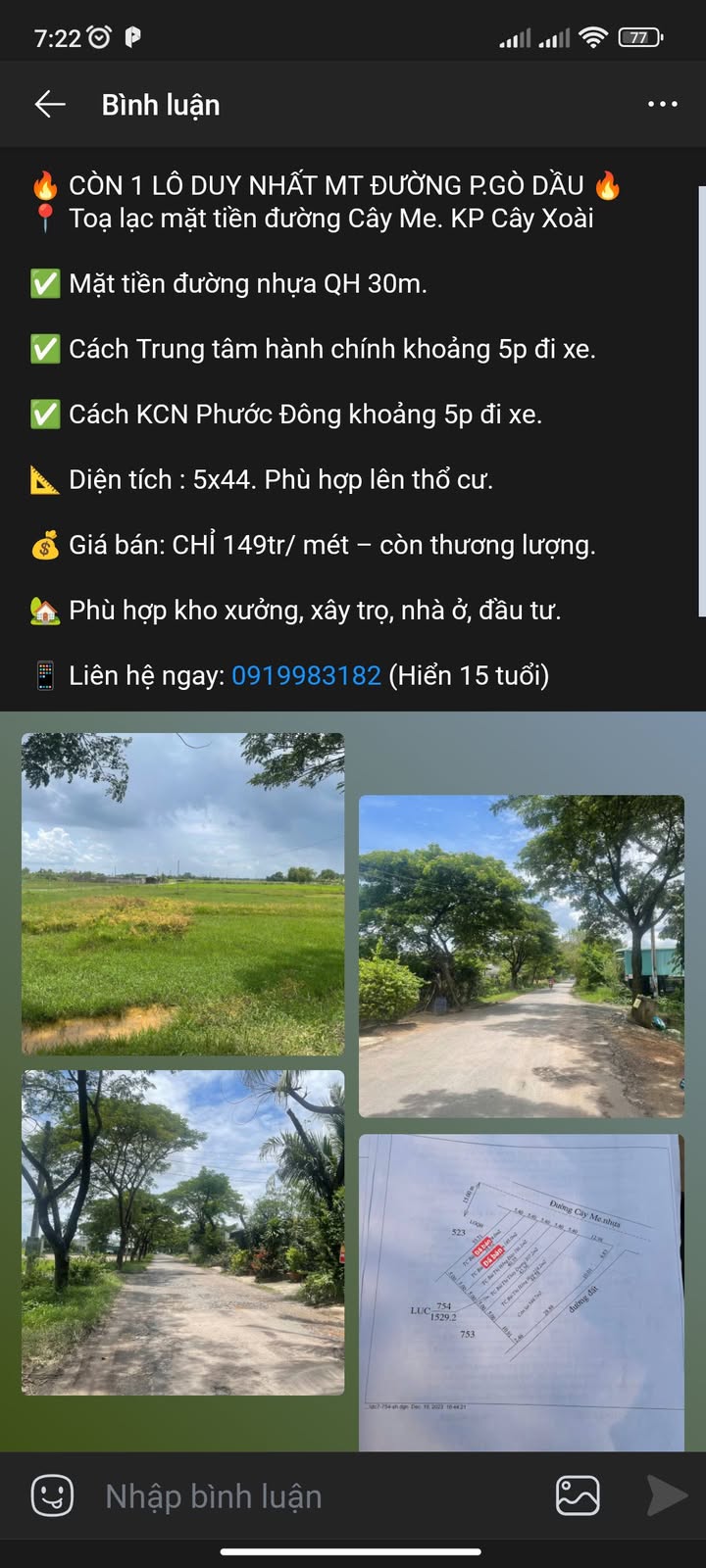View the land plot map image
706x1568 pixels.
(521, 1292)
